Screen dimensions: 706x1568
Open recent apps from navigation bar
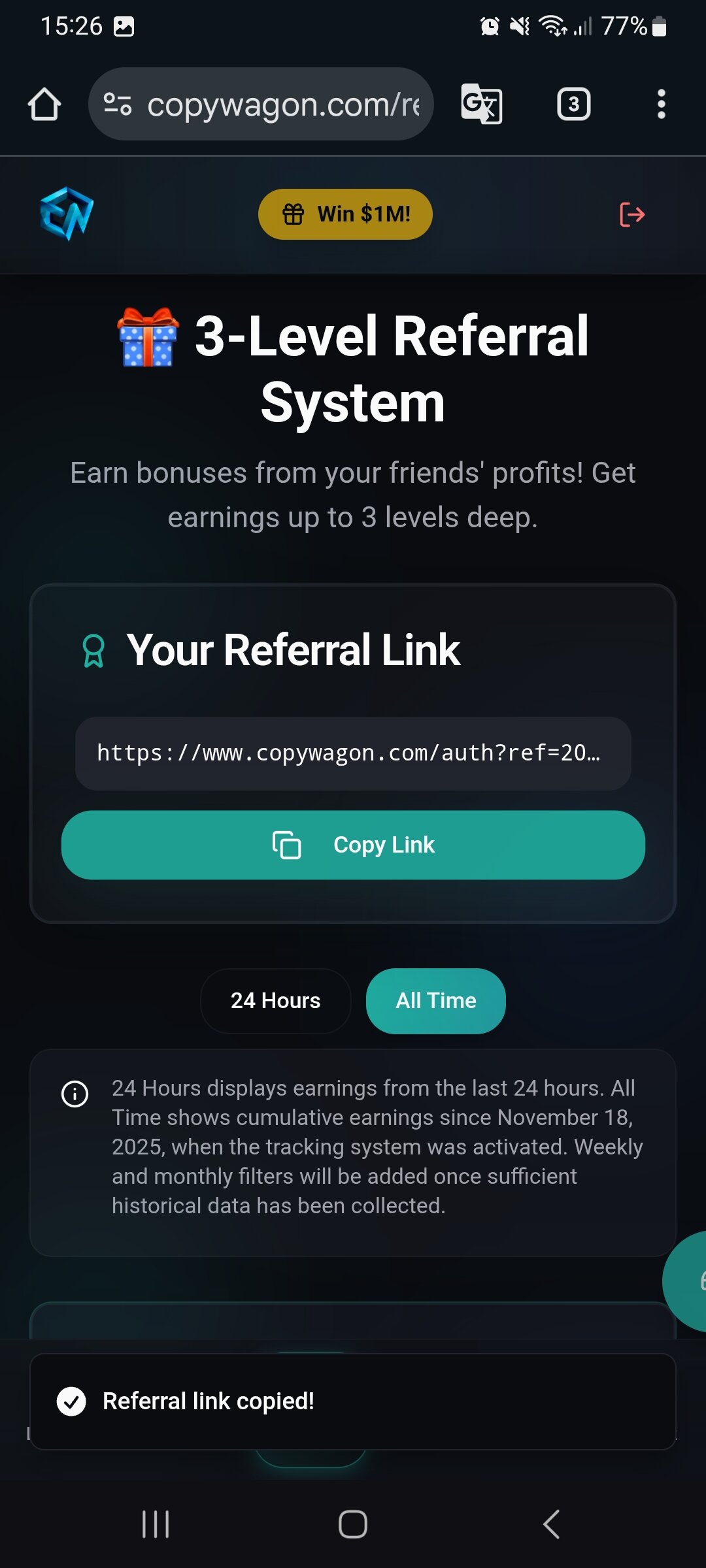(x=156, y=1524)
